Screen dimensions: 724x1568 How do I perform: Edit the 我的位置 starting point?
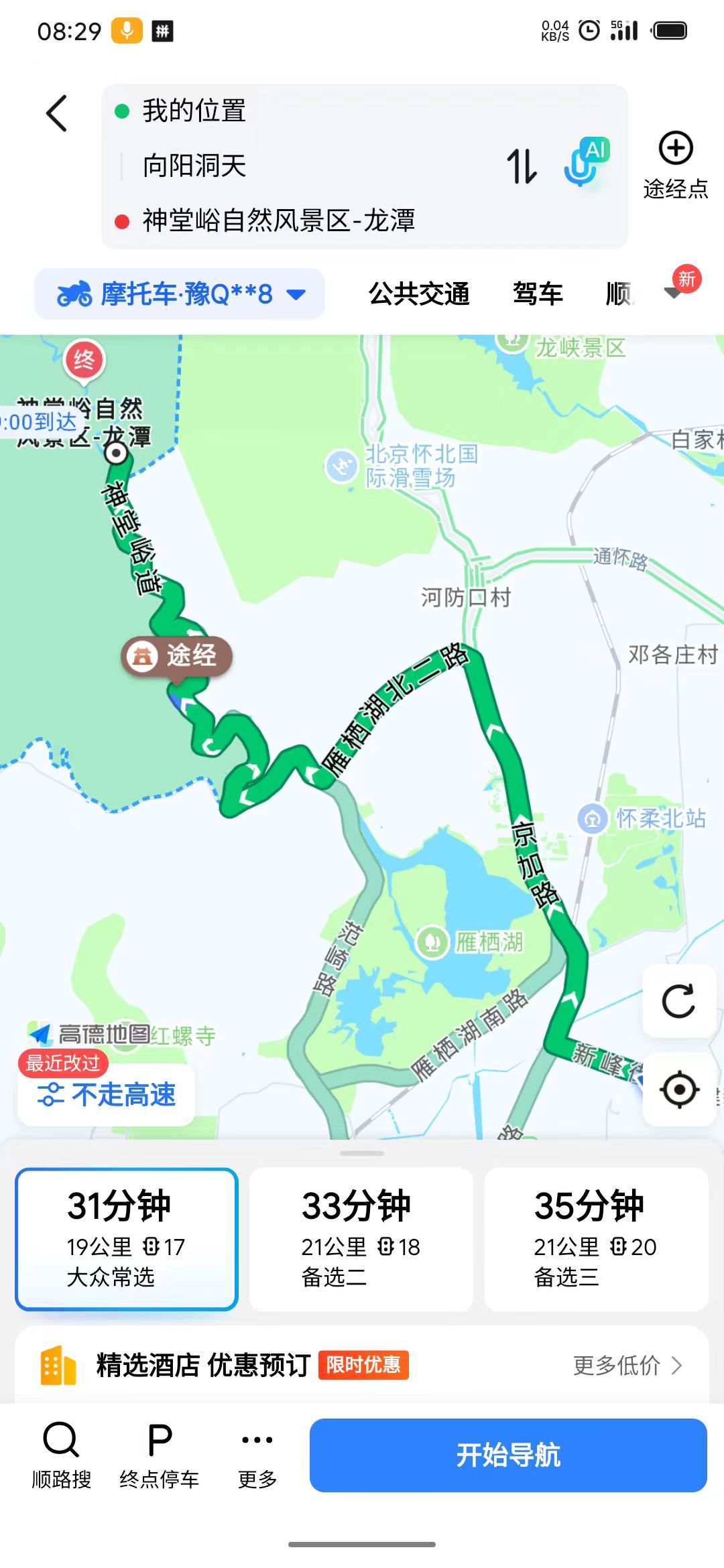(x=194, y=111)
